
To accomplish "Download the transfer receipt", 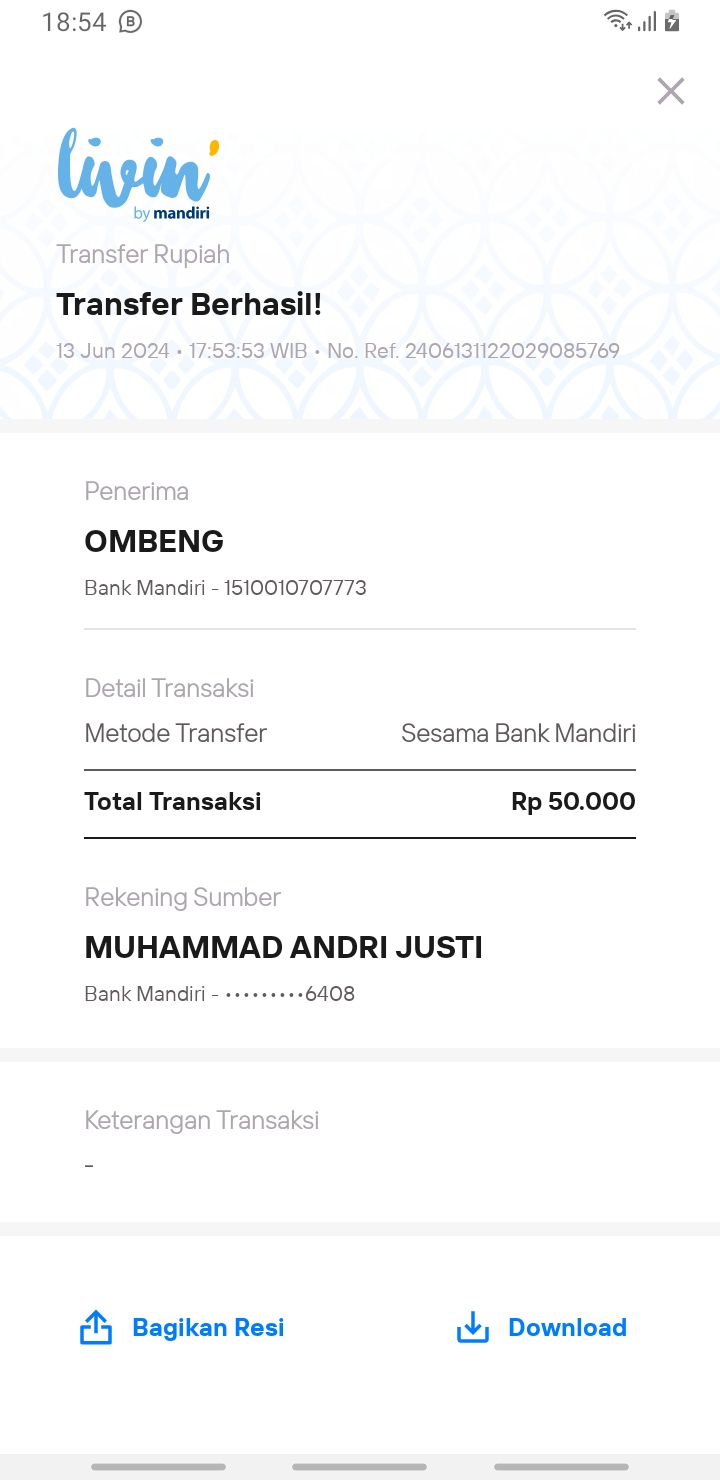I will [x=541, y=1328].
